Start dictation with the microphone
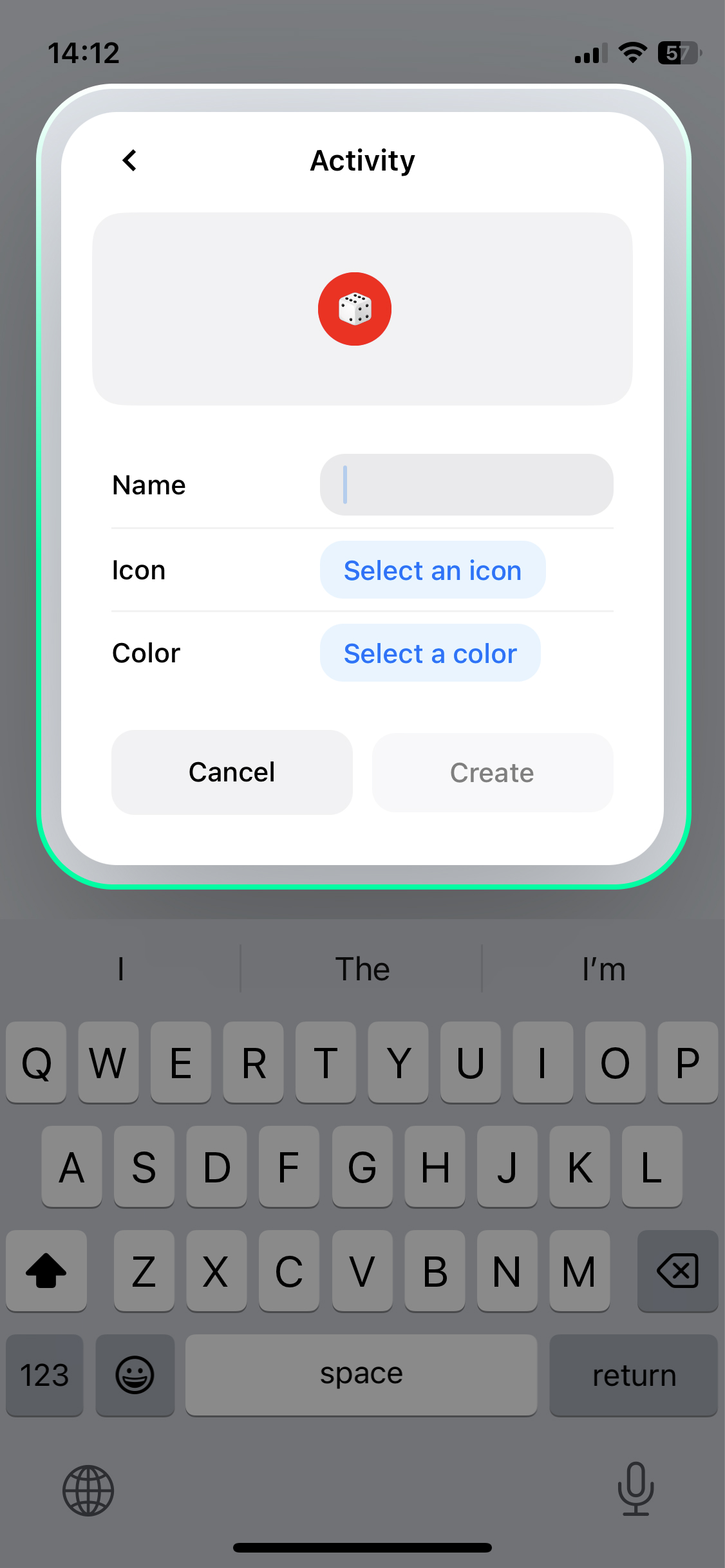This screenshot has height=1568, width=725. tap(636, 1489)
